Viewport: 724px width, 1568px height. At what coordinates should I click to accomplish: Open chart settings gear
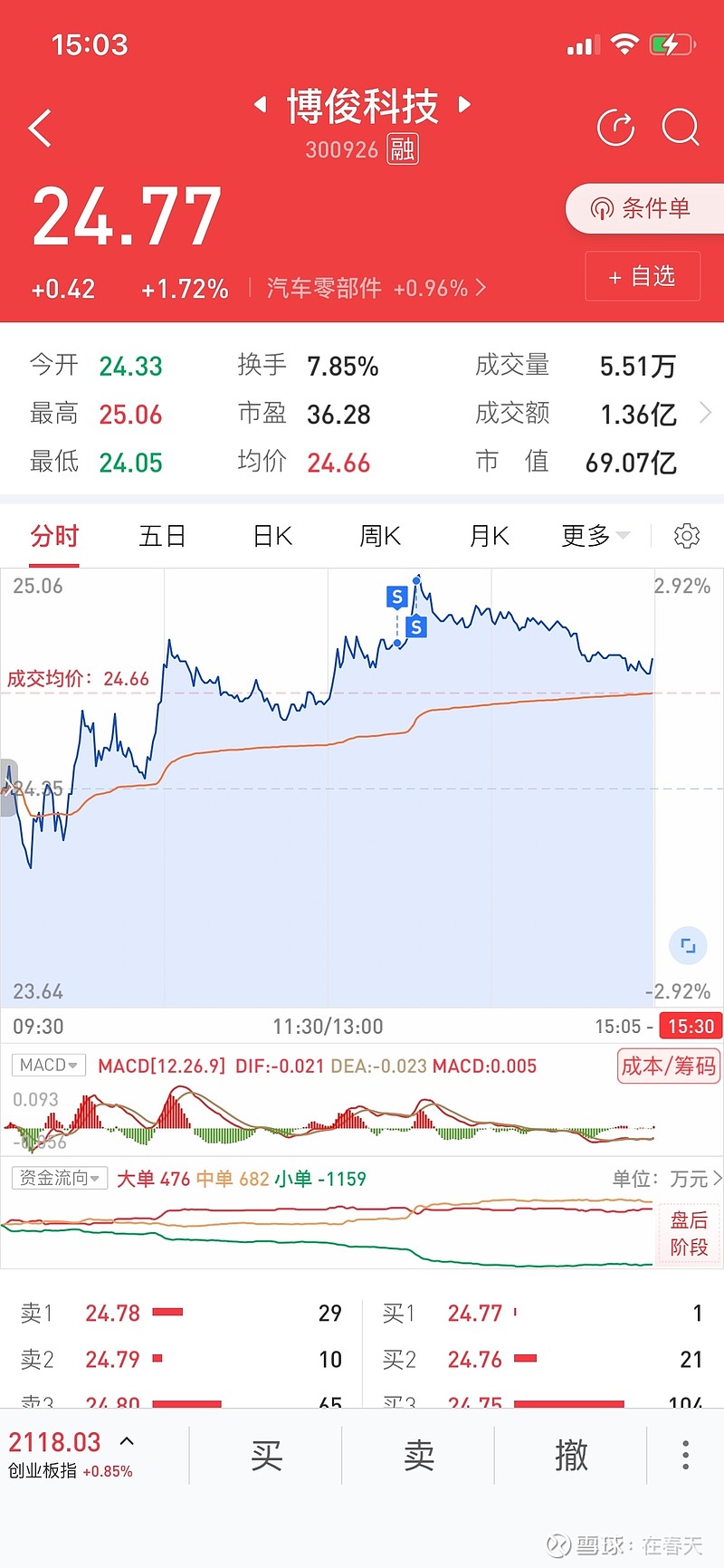tap(687, 536)
